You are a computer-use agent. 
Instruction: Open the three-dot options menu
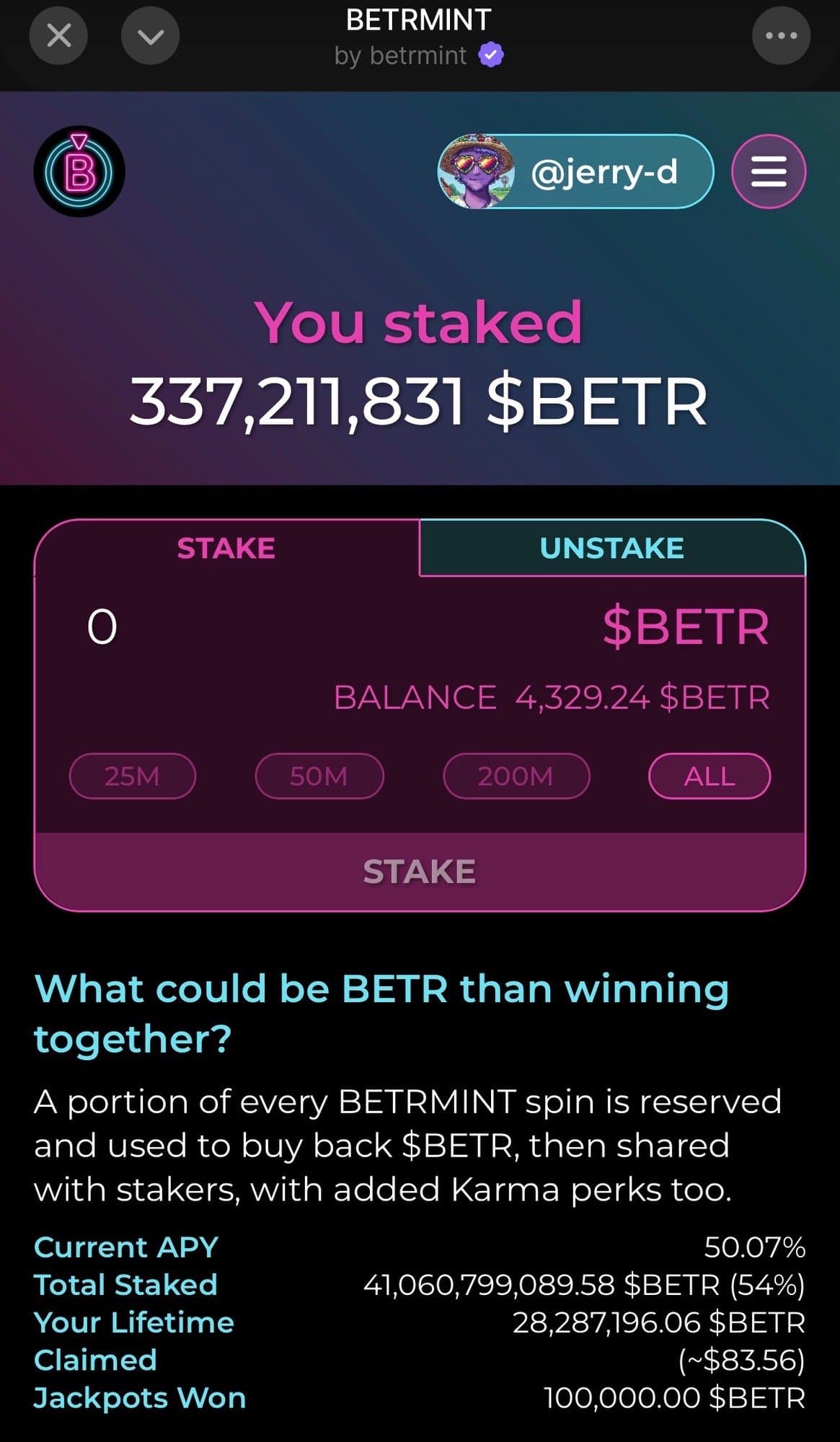point(781,35)
